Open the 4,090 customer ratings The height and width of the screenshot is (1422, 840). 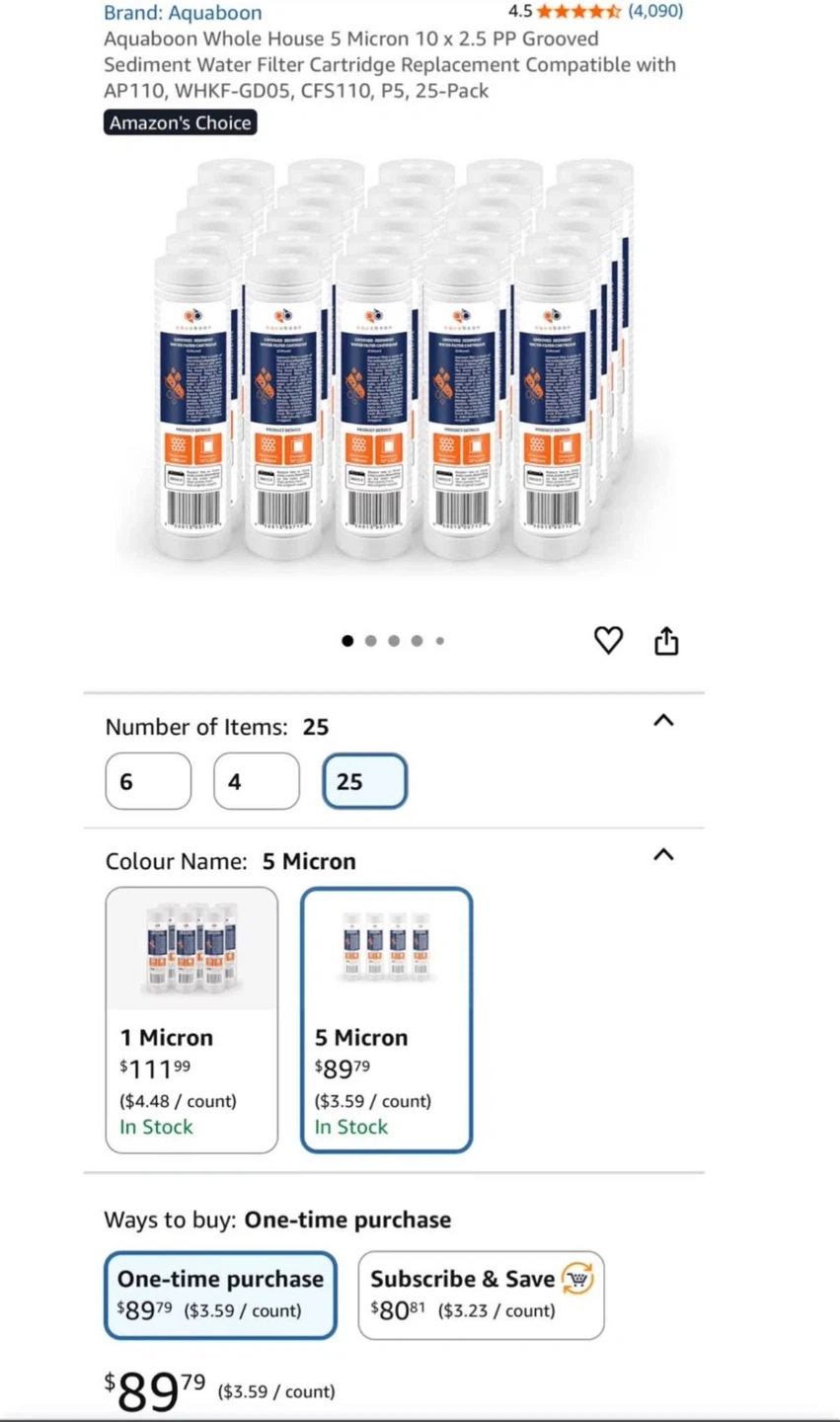[655, 12]
